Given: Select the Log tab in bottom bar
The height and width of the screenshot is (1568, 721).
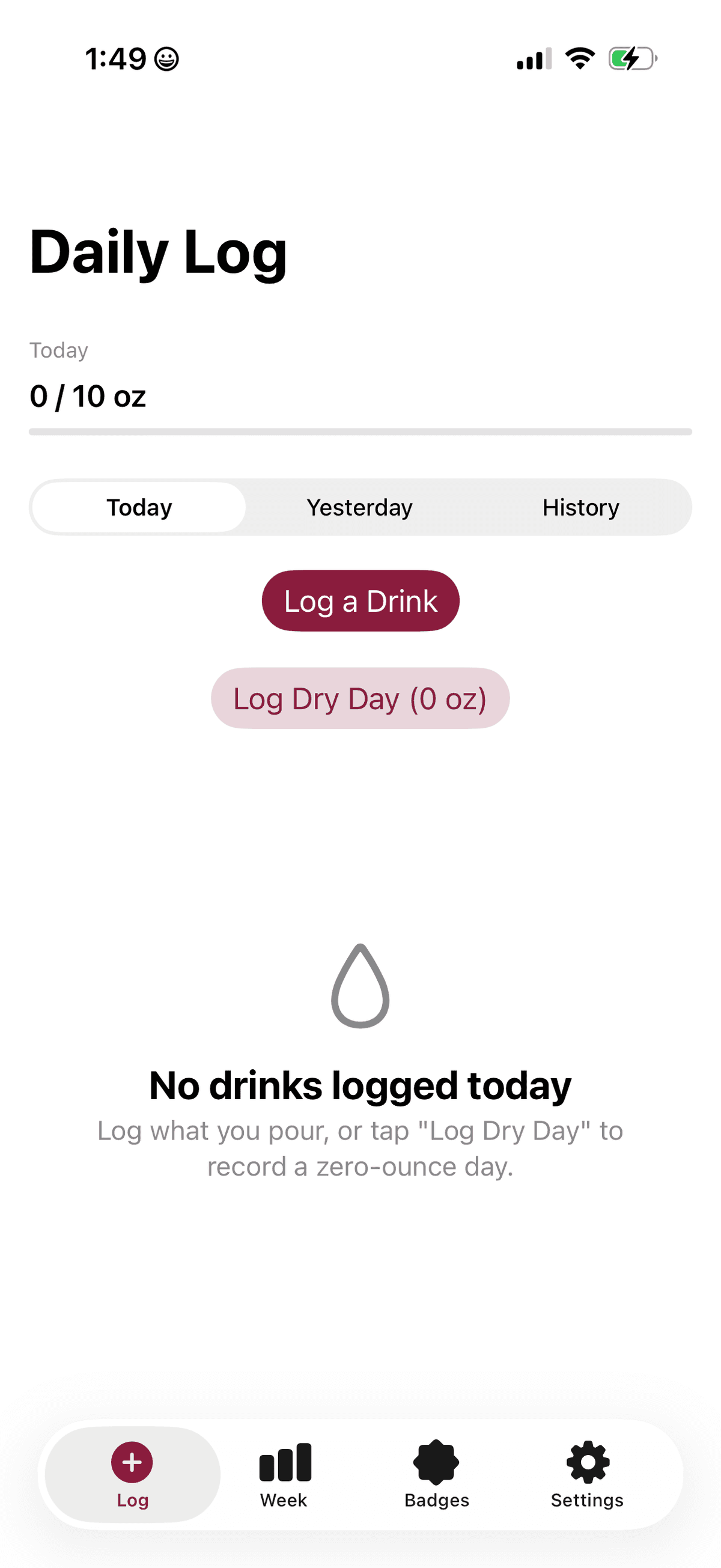Looking at the screenshot, I should point(132,1474).
